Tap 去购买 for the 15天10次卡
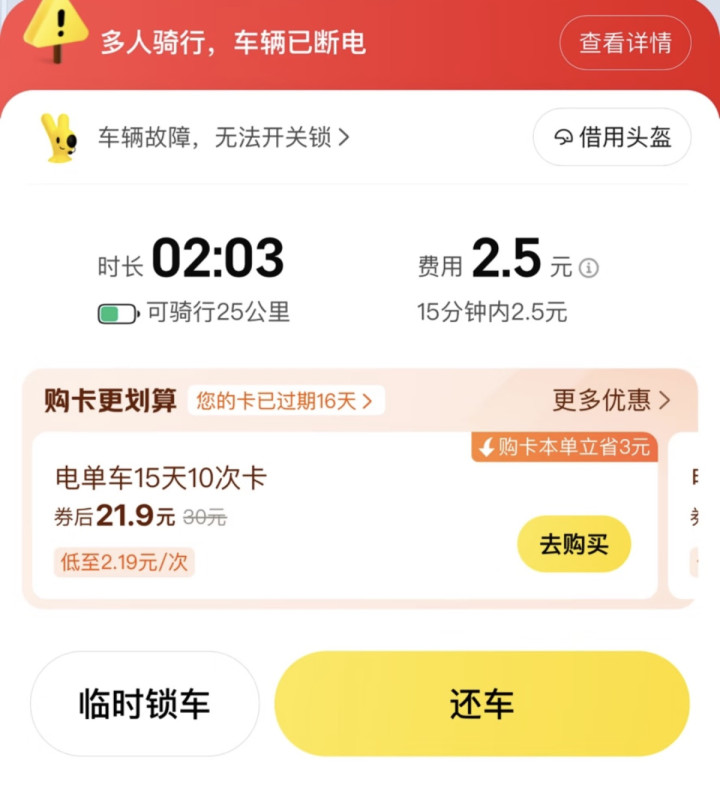The height and width of the screenshot is (785, 720). click(x=574, y=544)
